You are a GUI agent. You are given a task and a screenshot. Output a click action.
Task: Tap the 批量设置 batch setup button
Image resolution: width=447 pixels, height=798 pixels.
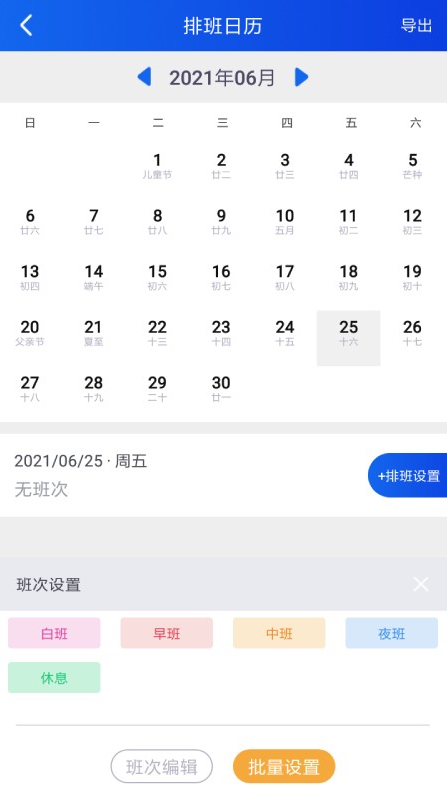click(284, 766)
